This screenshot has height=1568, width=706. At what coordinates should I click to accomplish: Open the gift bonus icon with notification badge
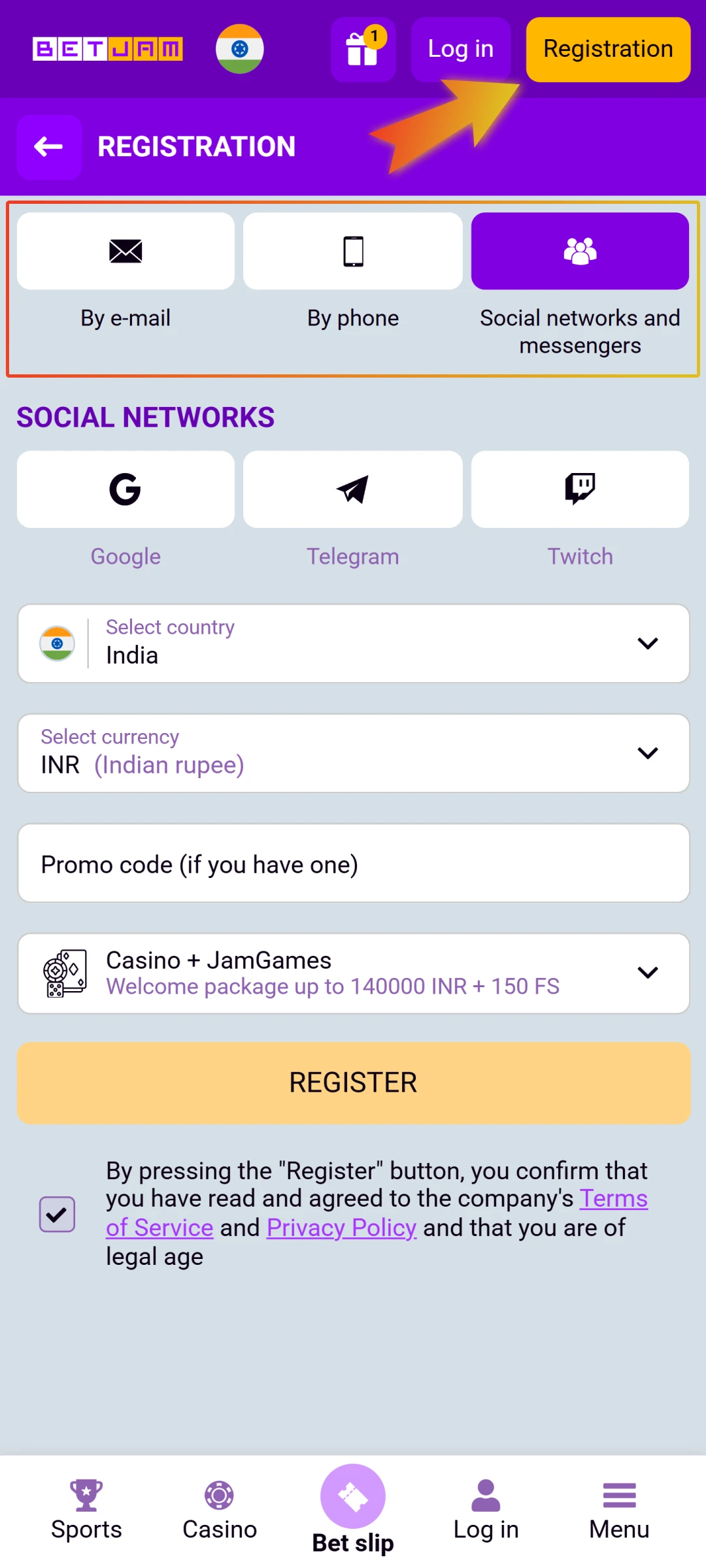coord(363,49)
